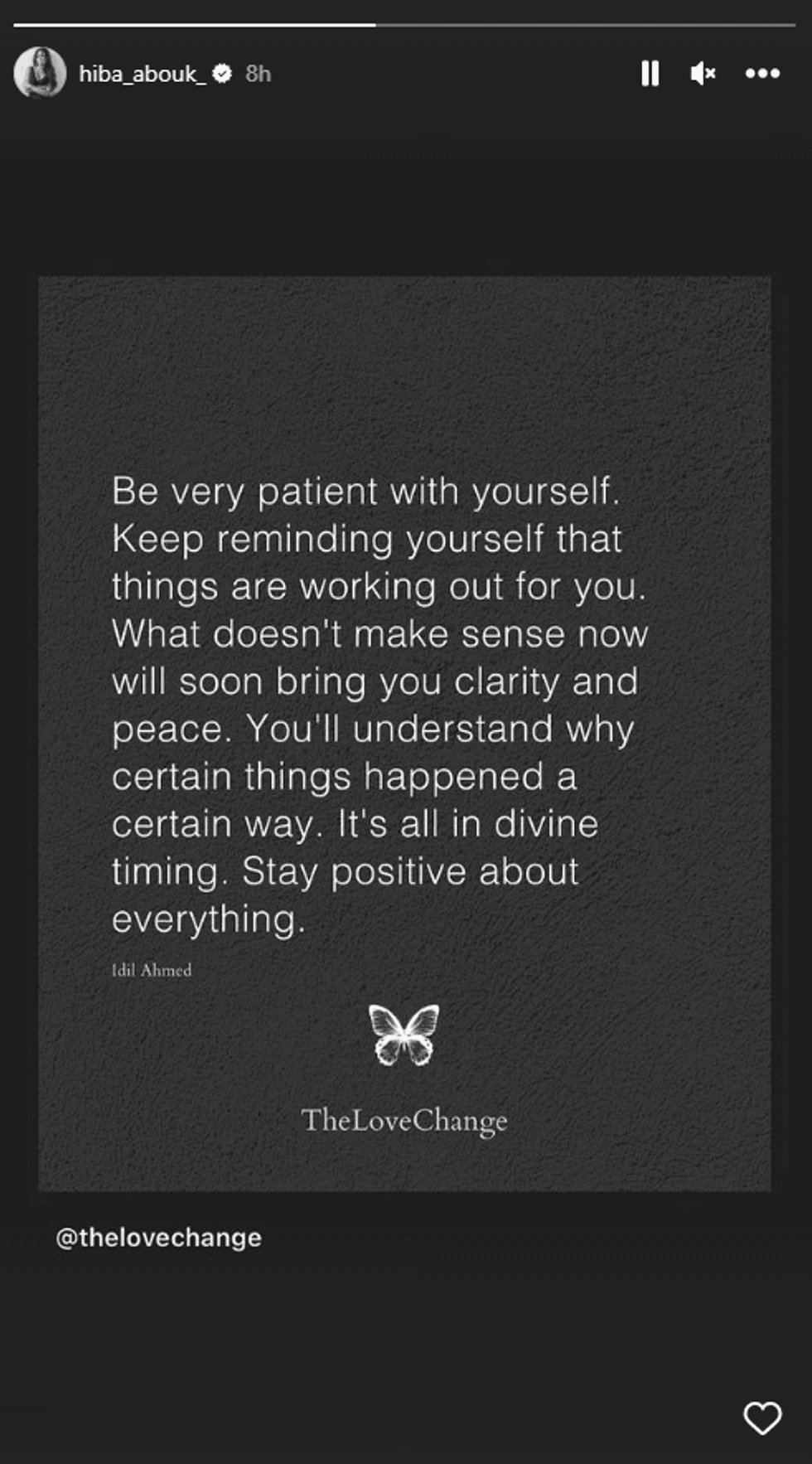This screenshot has height=1464, width=812.
Task: Open more actions via ellipsis menu
Action: 762,74
